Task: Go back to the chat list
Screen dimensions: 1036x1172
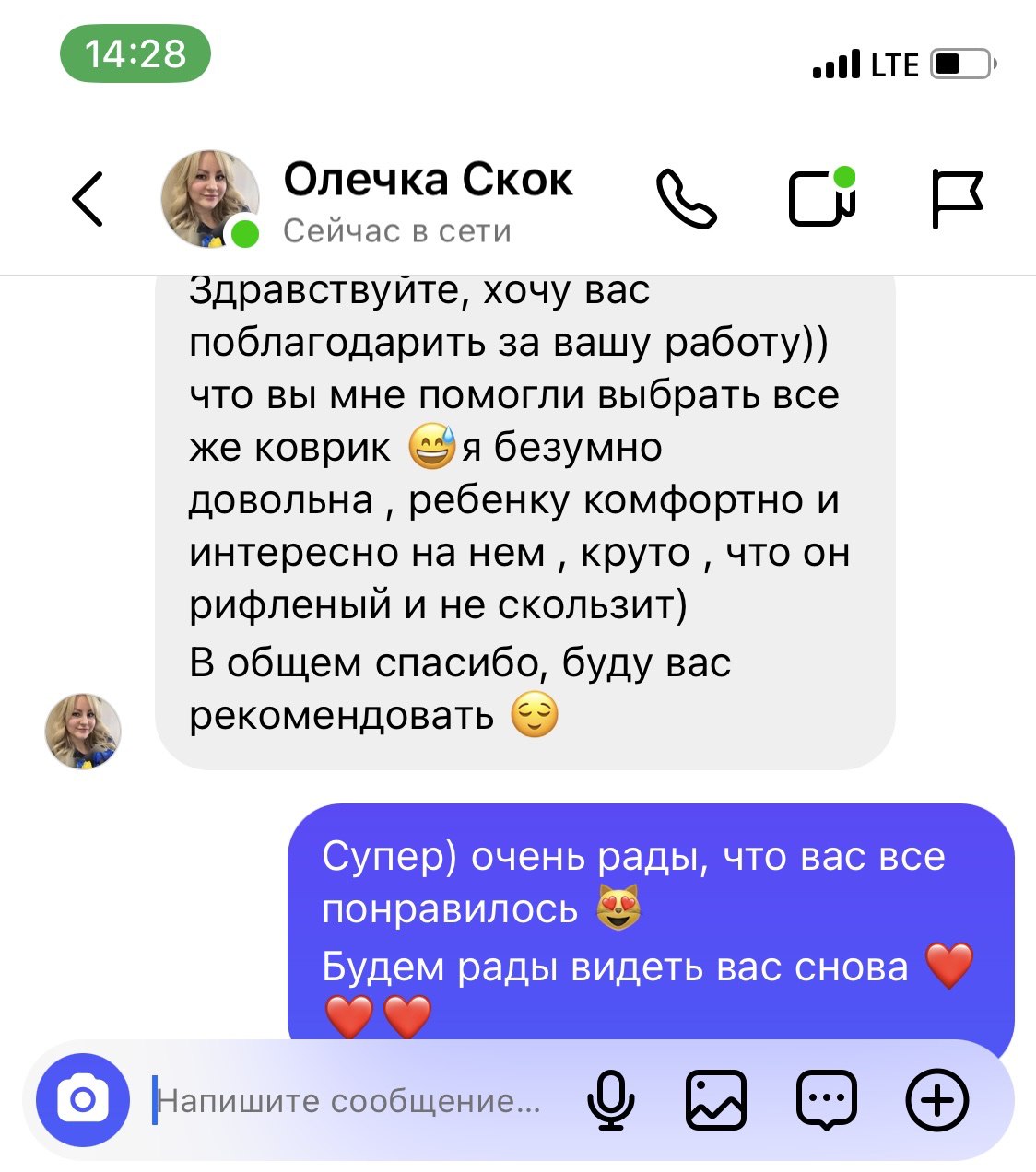Action: pos(88,199)
